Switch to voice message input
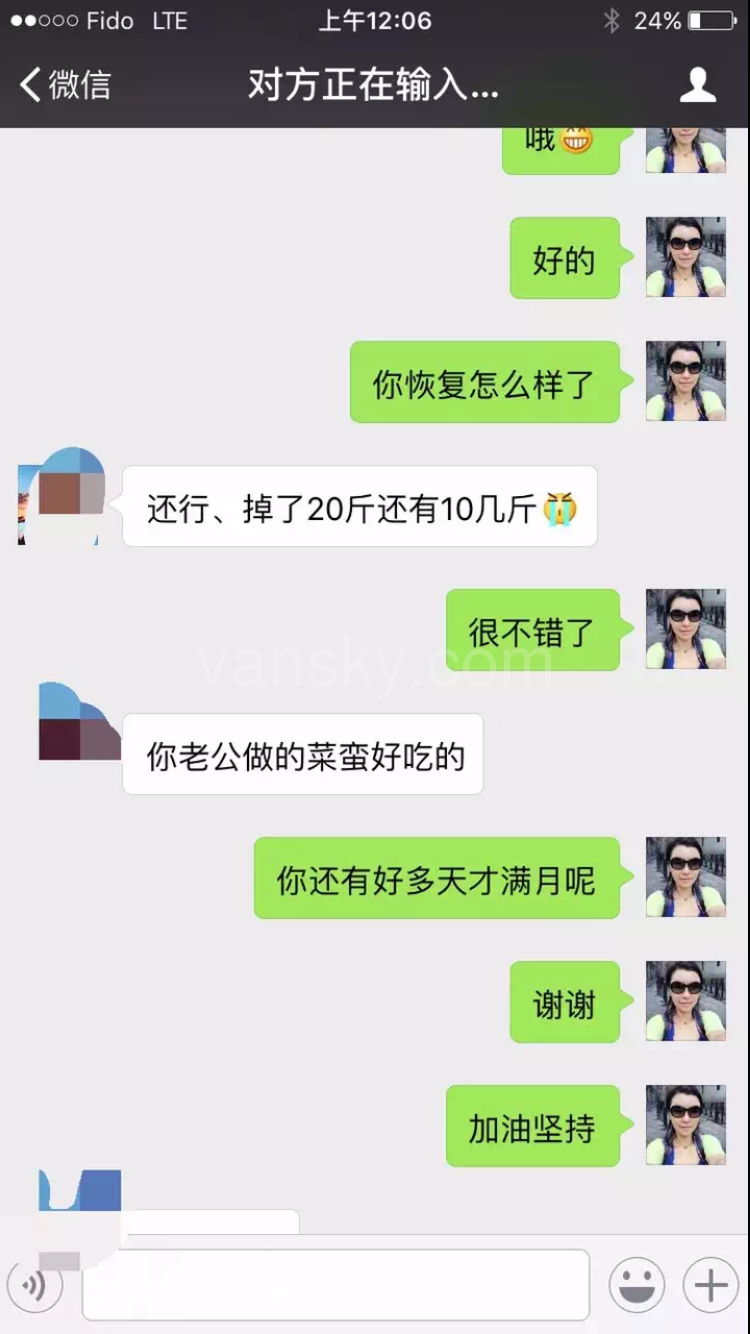 (35, 1285)
